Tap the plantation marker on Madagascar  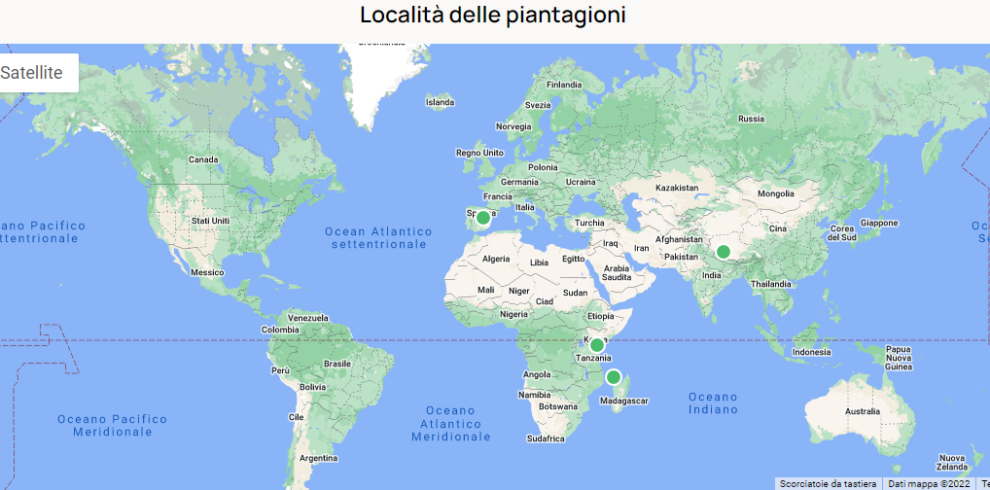pyautogui.click(x=614, y=377)
